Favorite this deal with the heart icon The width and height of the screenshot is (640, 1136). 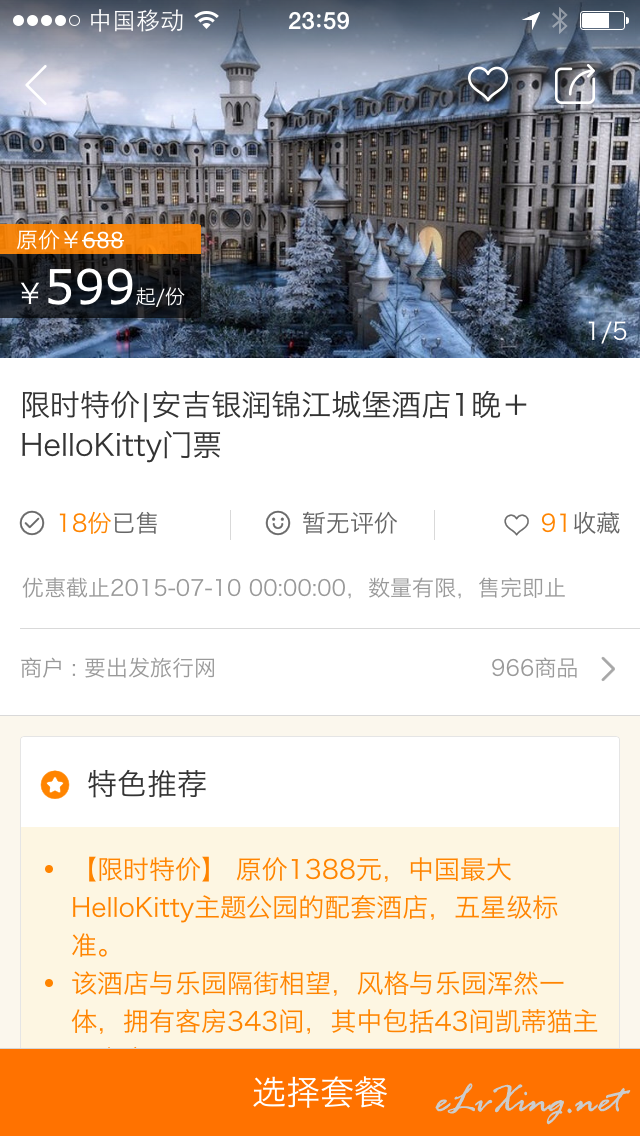point(488,84)
